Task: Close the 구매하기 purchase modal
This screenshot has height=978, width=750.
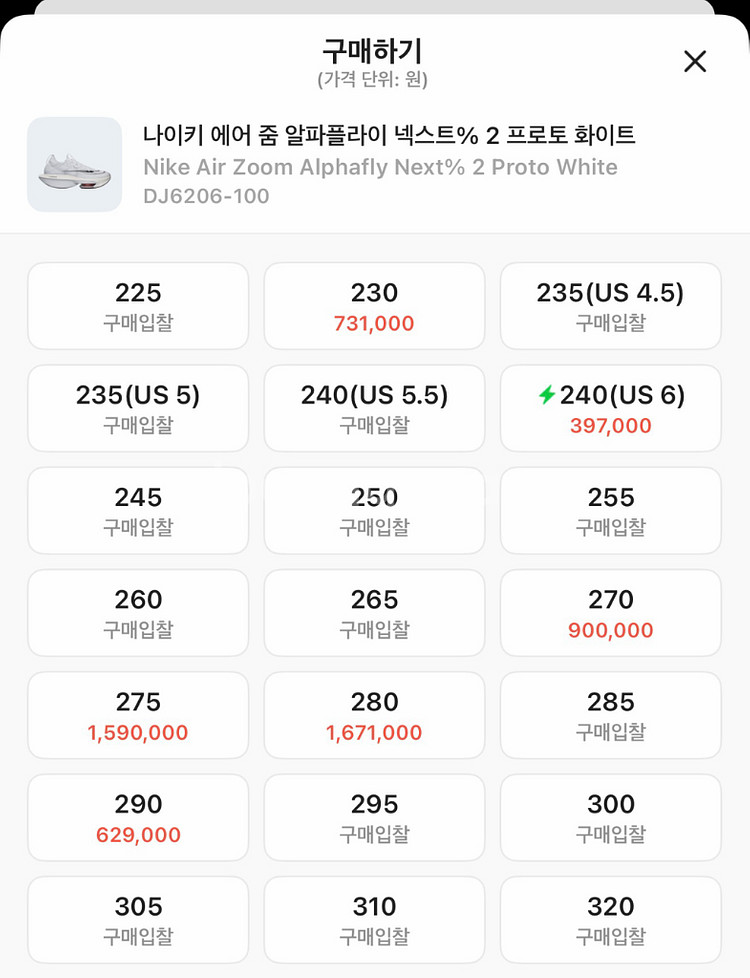Action: [695, 61]
